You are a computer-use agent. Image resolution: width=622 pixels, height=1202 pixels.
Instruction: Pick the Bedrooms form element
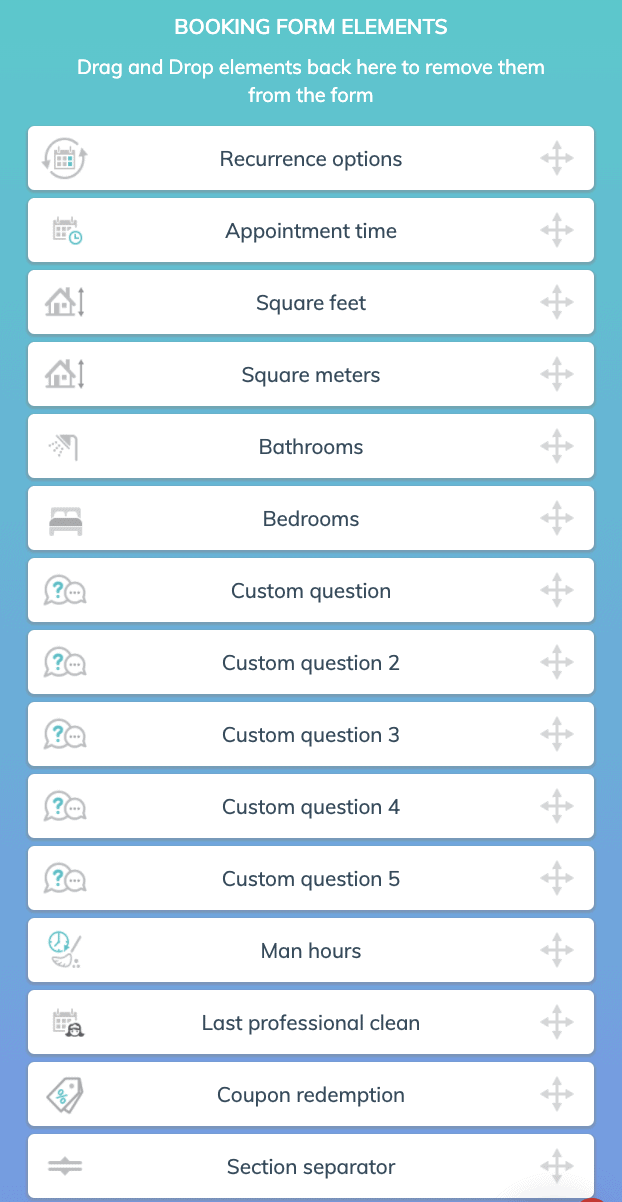pos(311,518)
